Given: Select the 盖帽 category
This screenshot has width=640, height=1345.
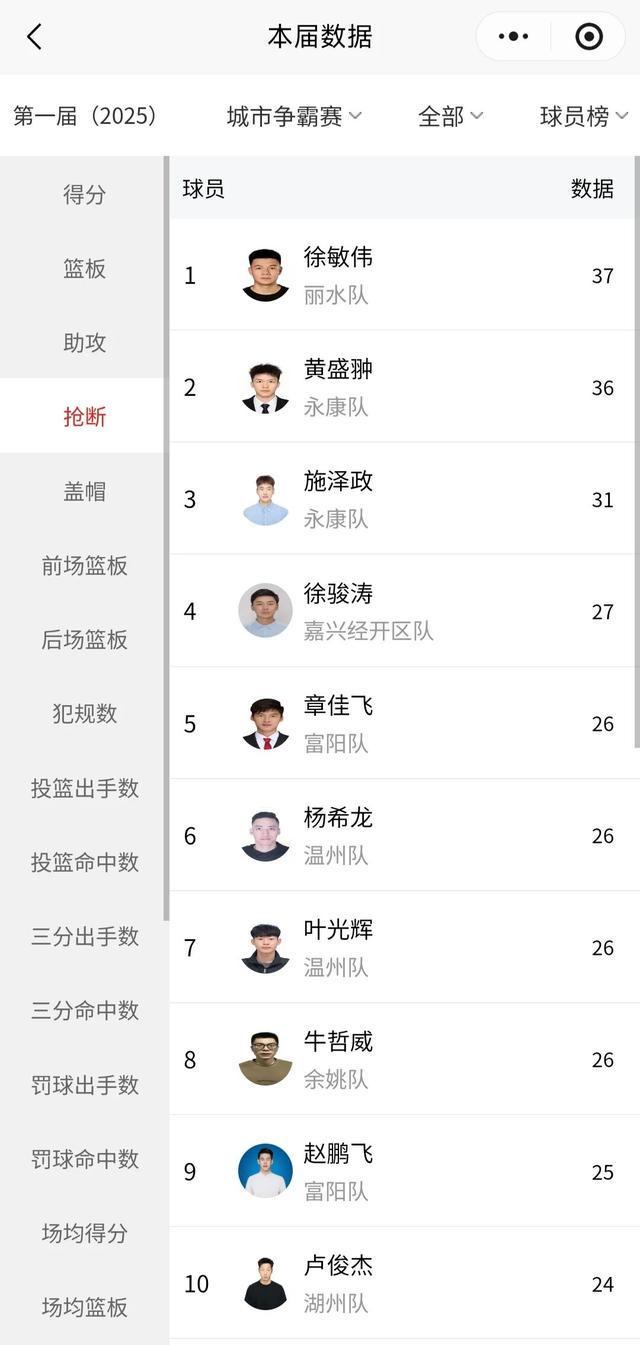Looking at the screenshot, I should (x=84, y=491).
